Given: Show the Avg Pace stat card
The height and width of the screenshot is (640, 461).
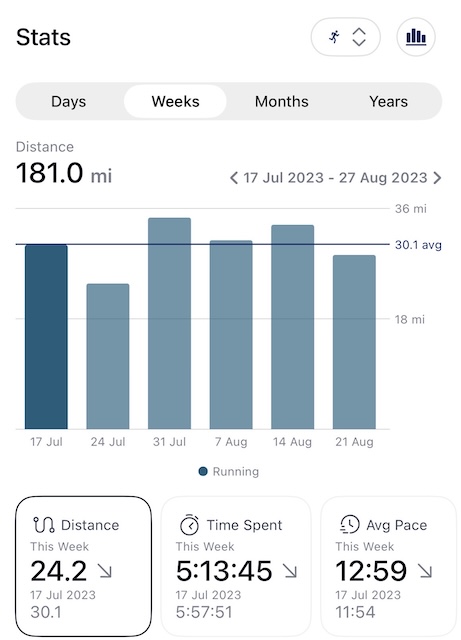Looking at the screenshot, I should pyautogui.click(x=389, y=567).
